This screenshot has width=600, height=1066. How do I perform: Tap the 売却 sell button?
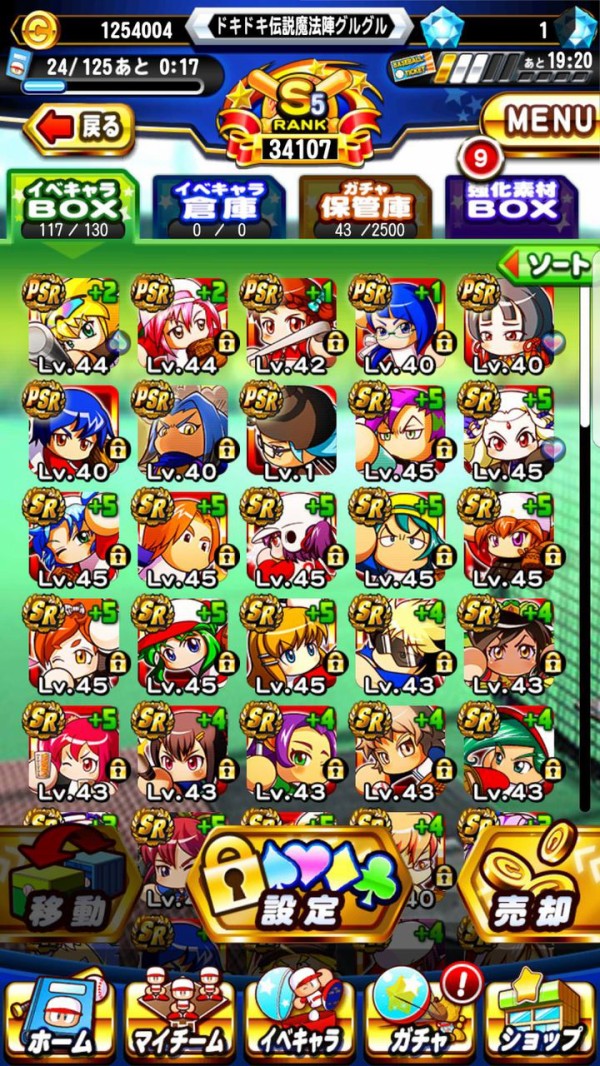(x=533, y=888)
